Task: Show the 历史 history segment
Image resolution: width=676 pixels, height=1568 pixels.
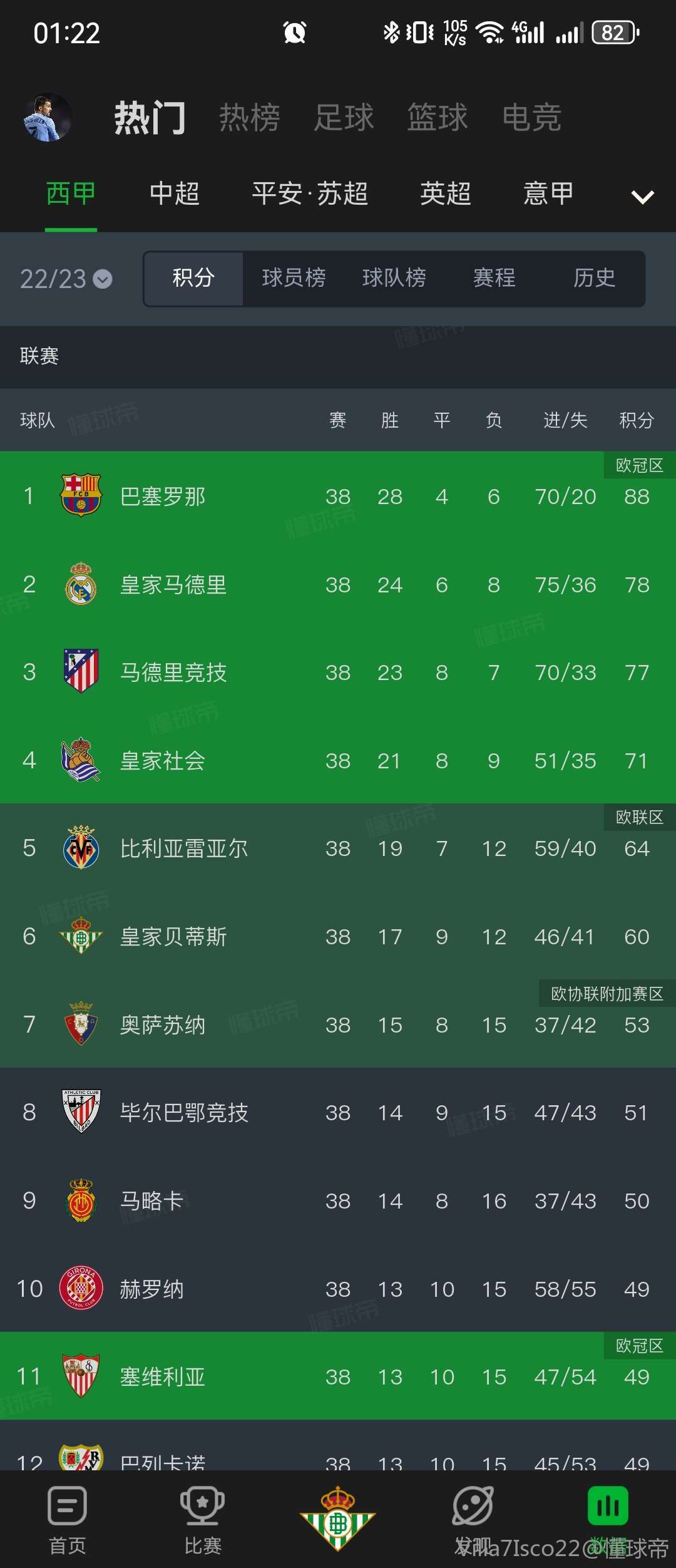Action: (x=594, y=278)
